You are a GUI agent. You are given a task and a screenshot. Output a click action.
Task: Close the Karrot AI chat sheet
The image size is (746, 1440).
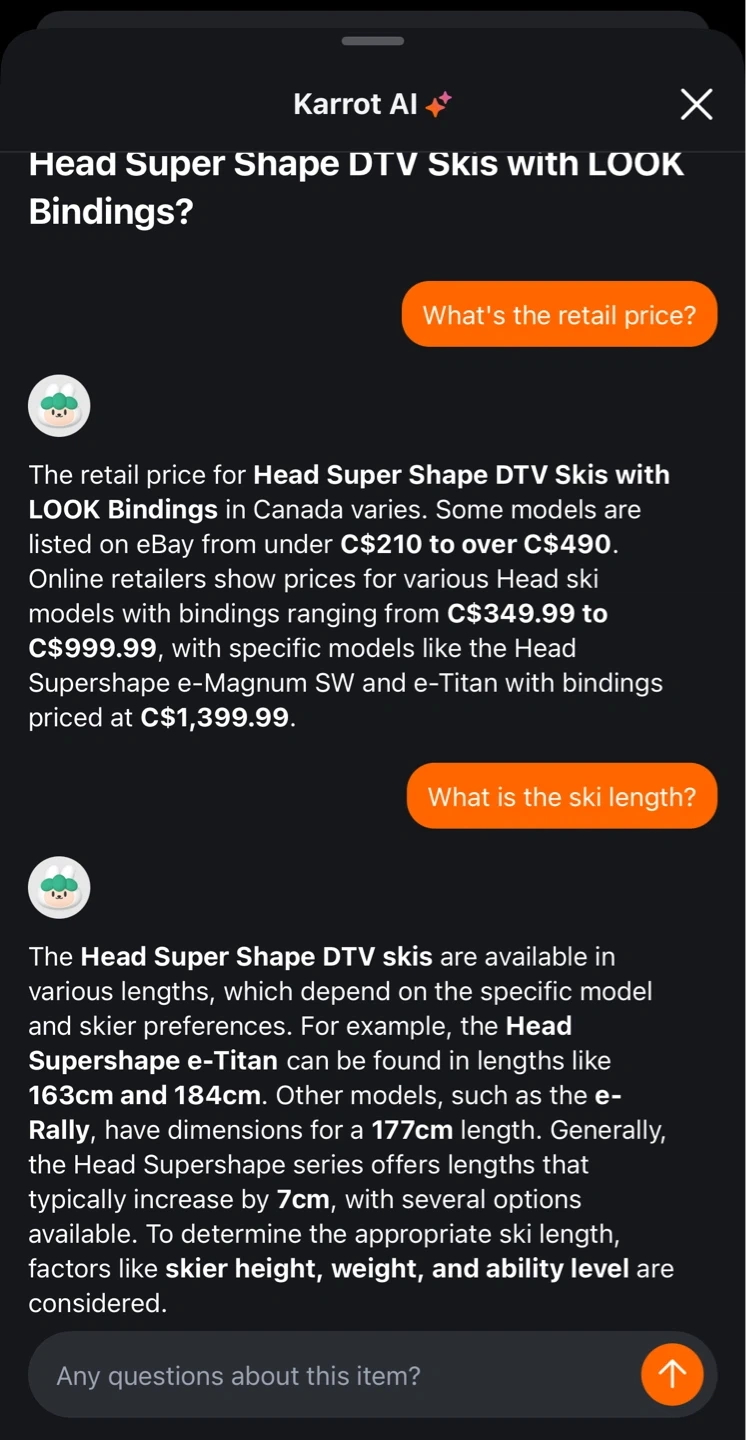pyautogui.click(x=696, y=104)
